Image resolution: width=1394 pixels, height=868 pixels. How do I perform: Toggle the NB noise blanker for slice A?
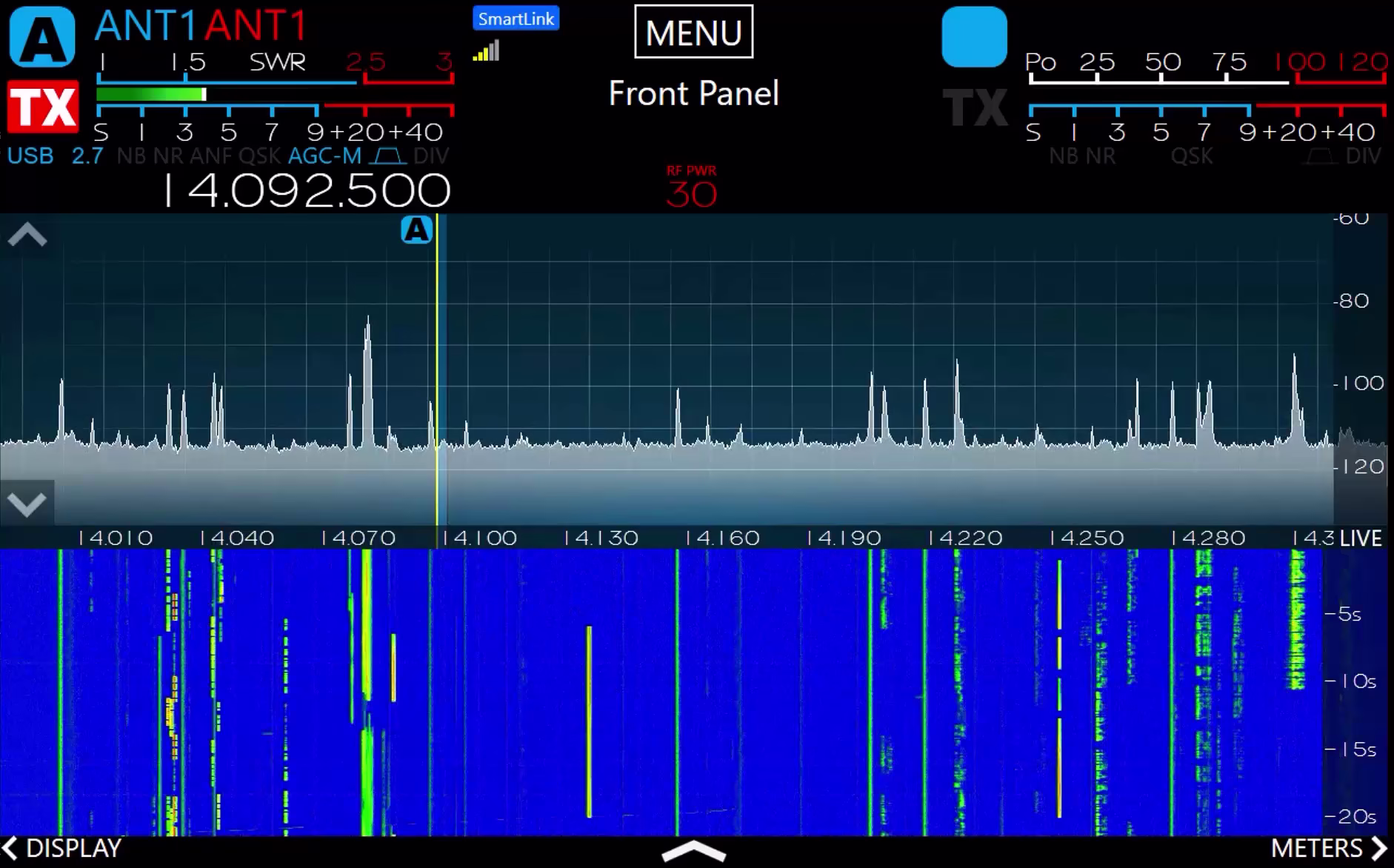point(131,156)
